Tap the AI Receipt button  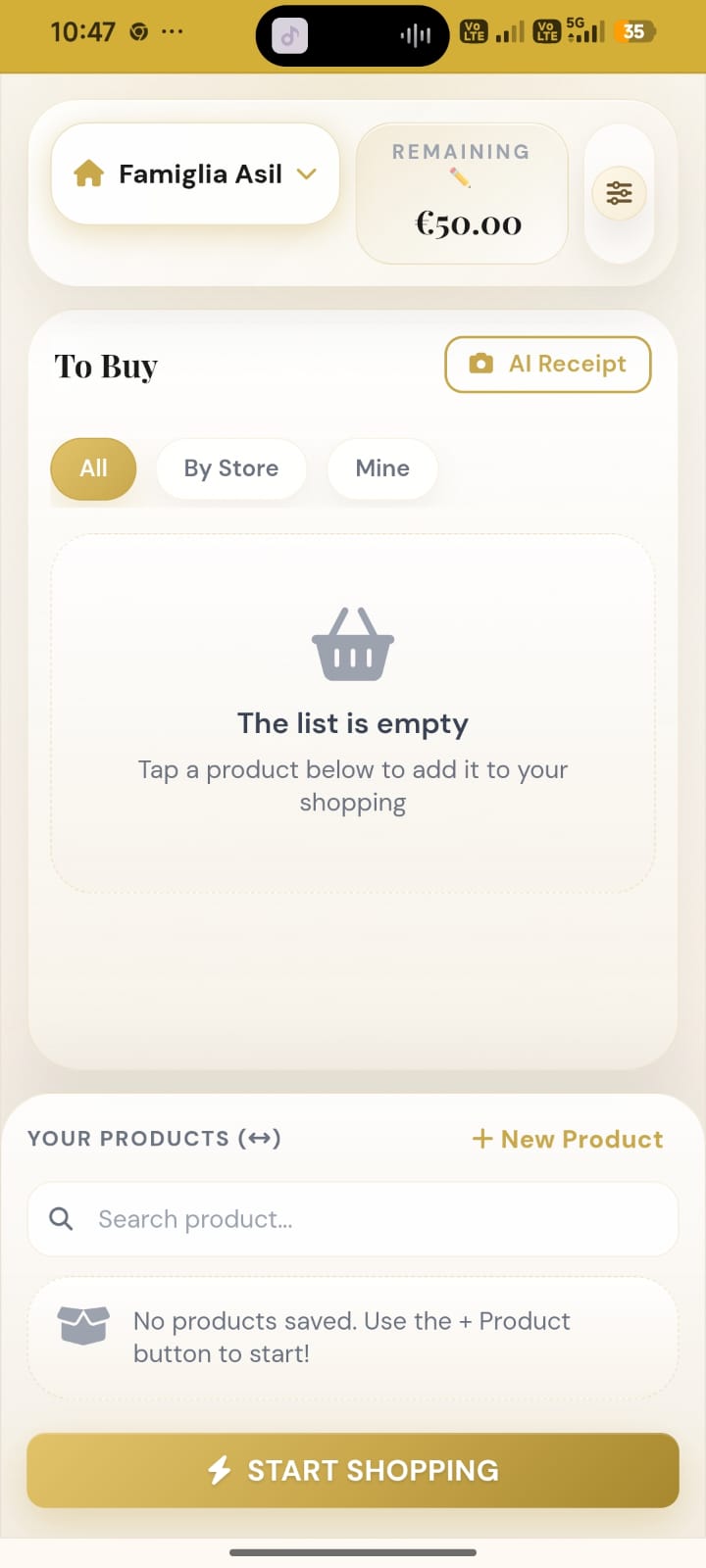tap(547, 364)
